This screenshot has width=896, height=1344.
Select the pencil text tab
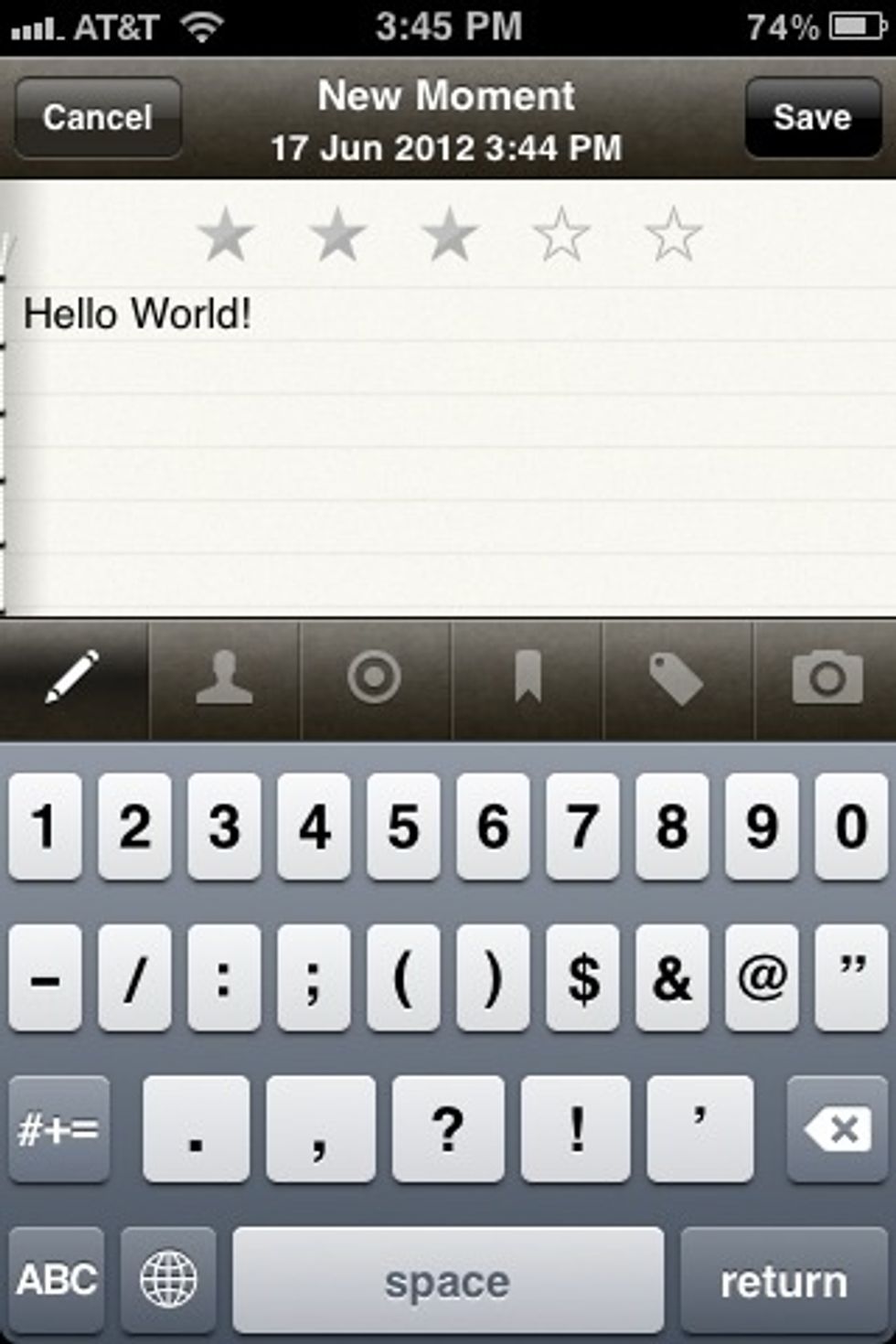tap(73, 678)
